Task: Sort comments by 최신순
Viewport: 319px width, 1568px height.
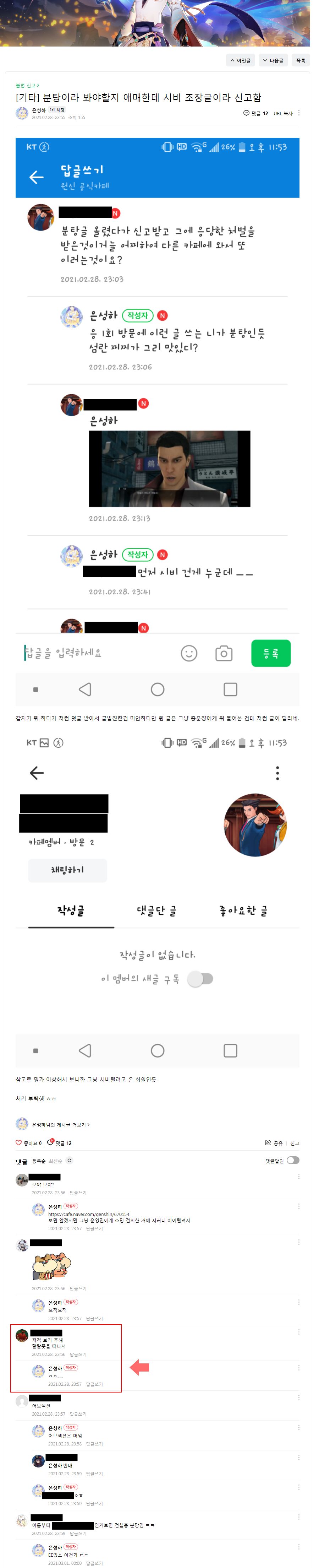Action: coord(55,1161)
